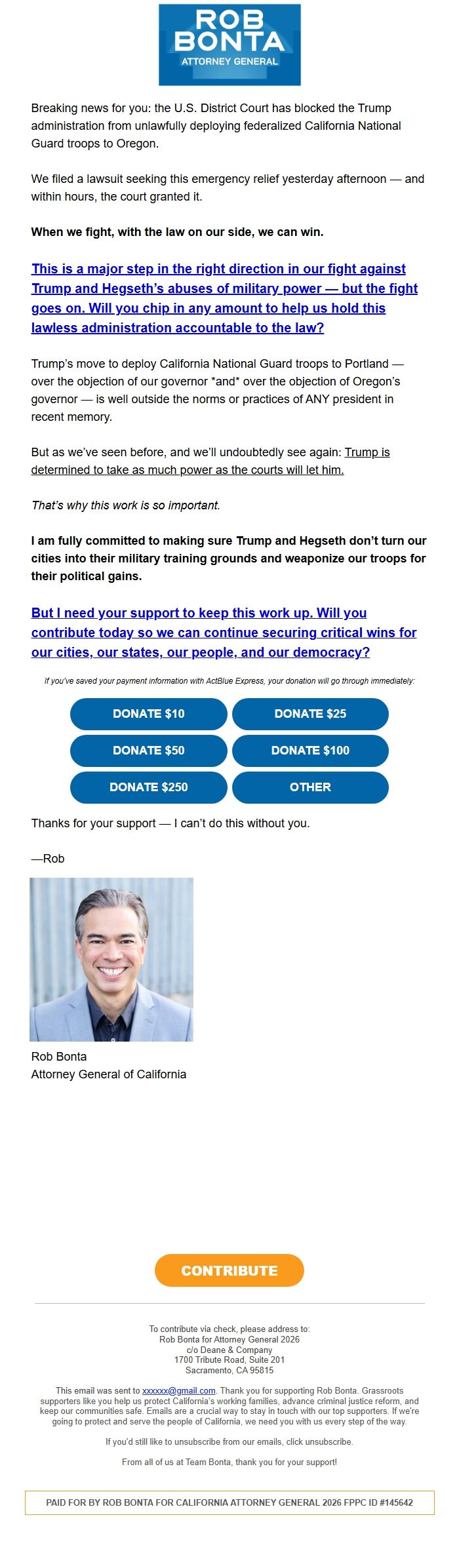Tap the orange CONTRIBUTE button
459x1568 pixels.
(229, 1270)
